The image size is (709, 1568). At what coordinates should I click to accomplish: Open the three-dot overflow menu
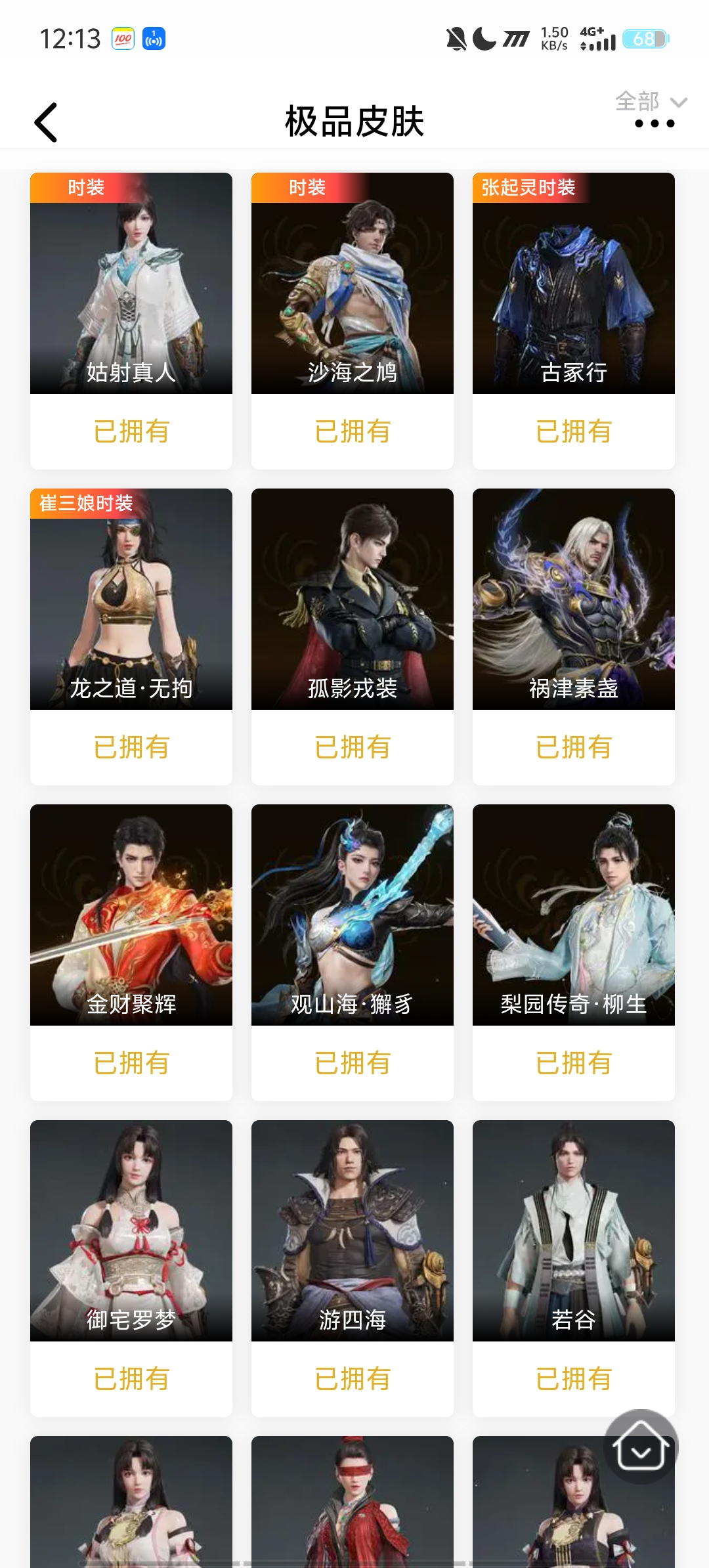pyautogui.click(x=655, y=123)
